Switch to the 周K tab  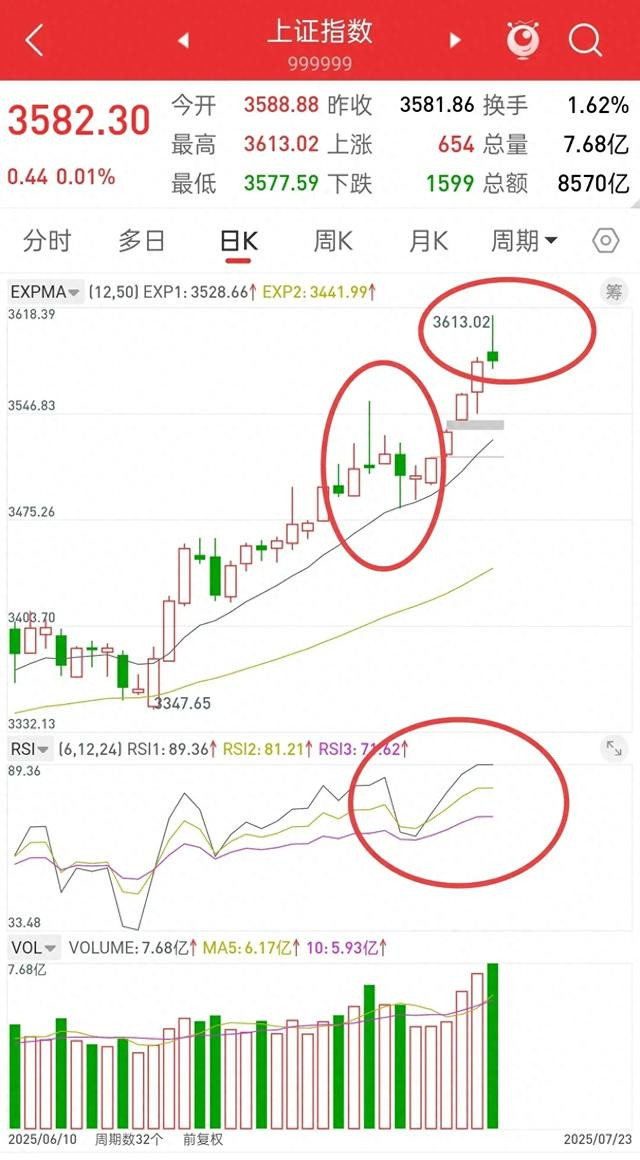point(333,241)
